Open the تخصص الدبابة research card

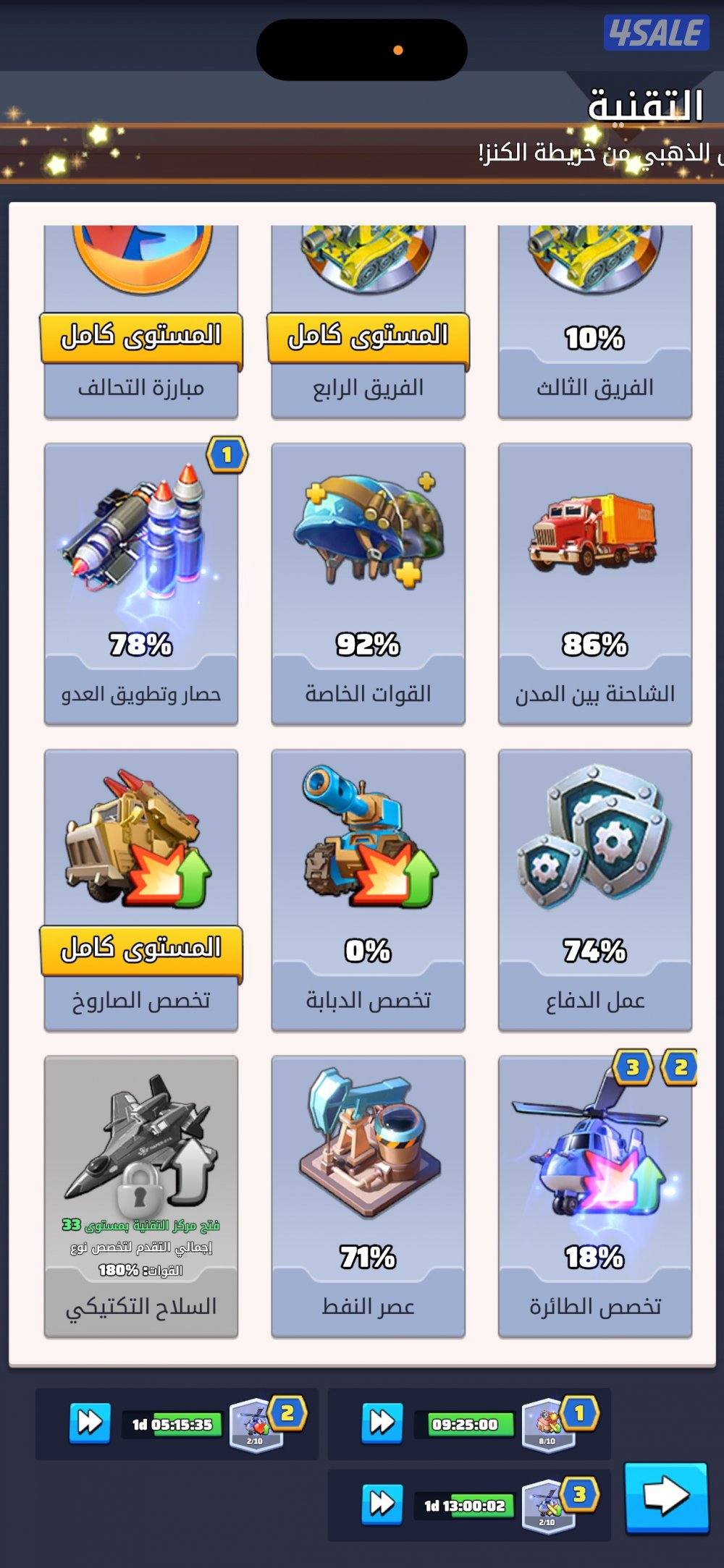368,889
